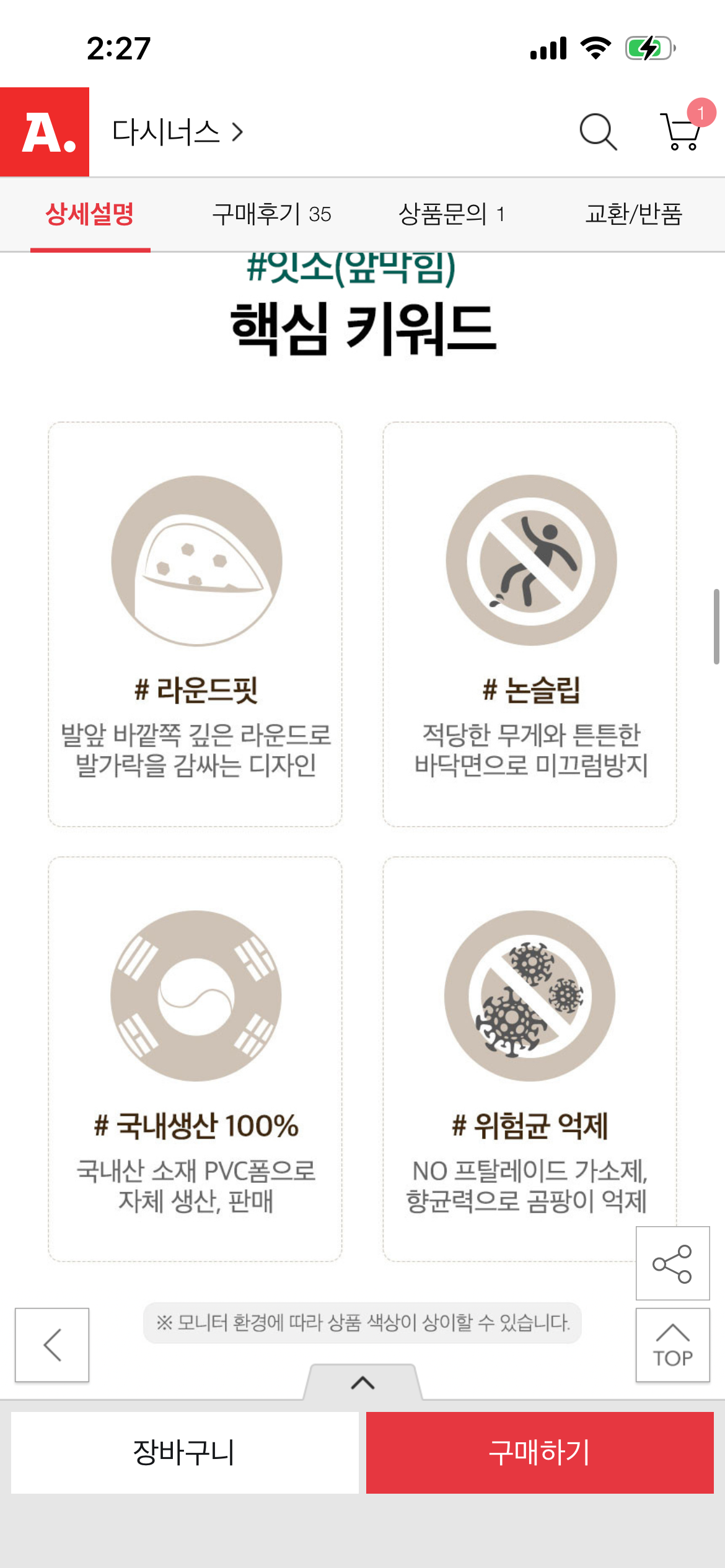The height and width of the screenshot is (1568, 725).
Task: Select the 상세설명 tab
Action: (90, 214)
